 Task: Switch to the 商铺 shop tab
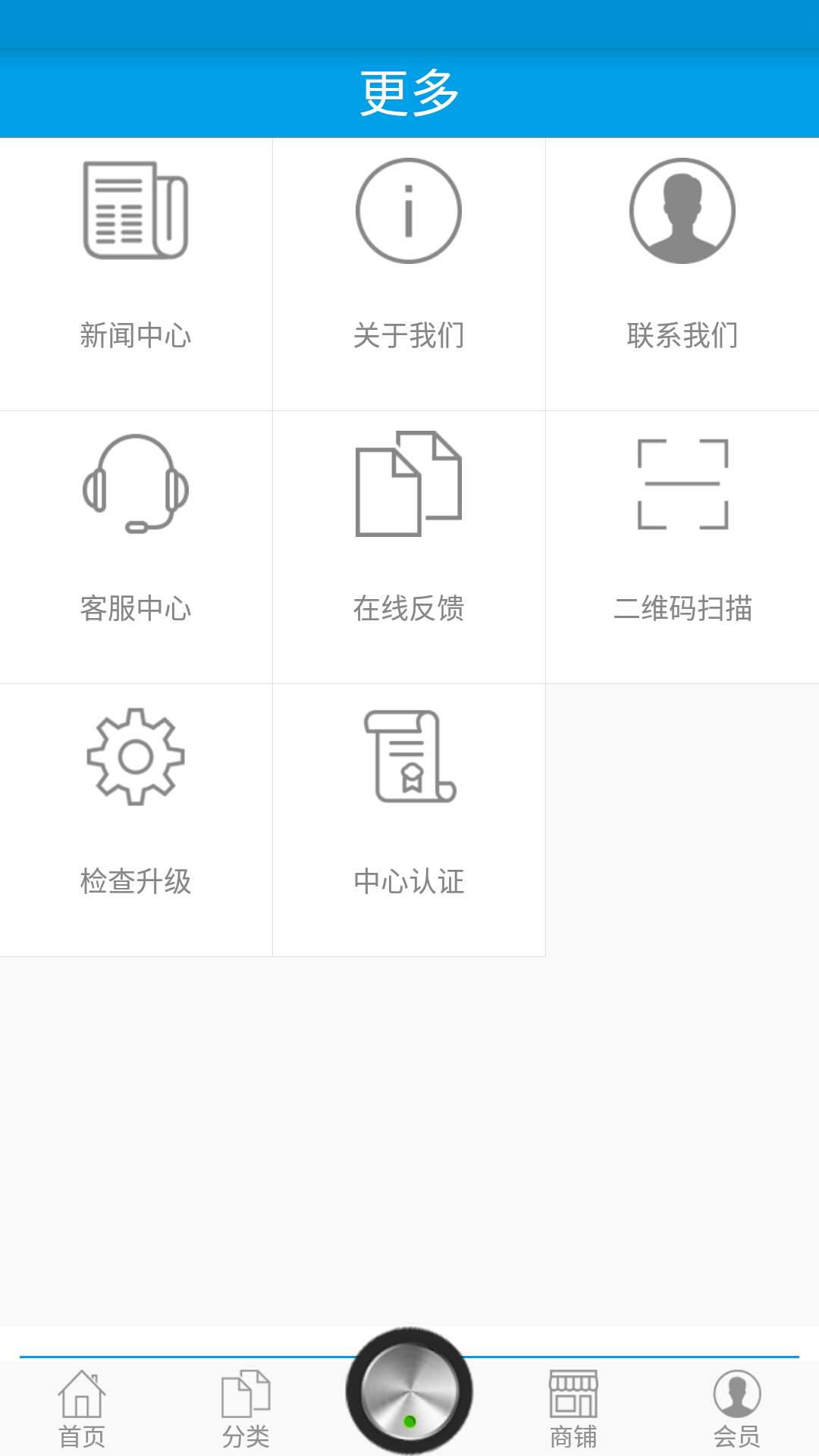573,1407
